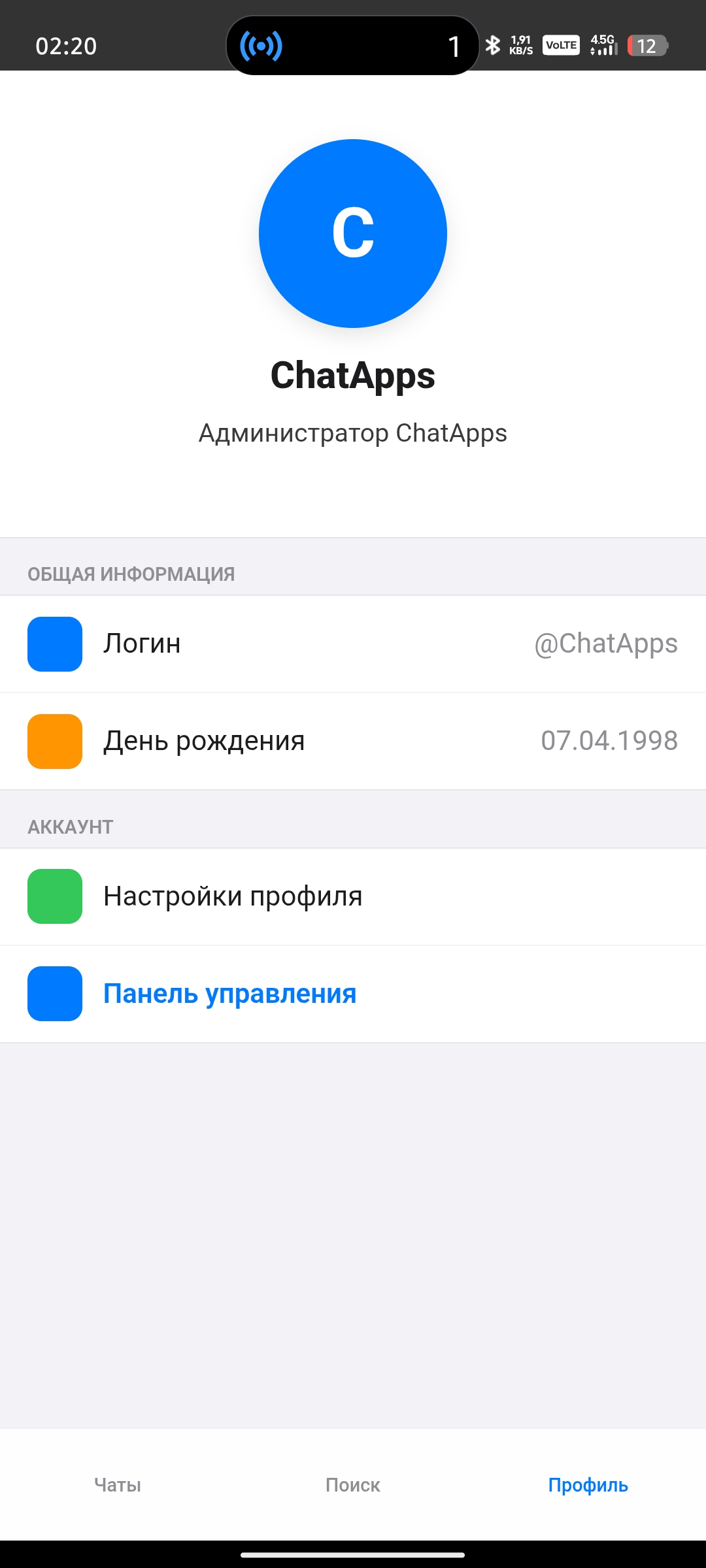Open the Поиск tab

353,1484
